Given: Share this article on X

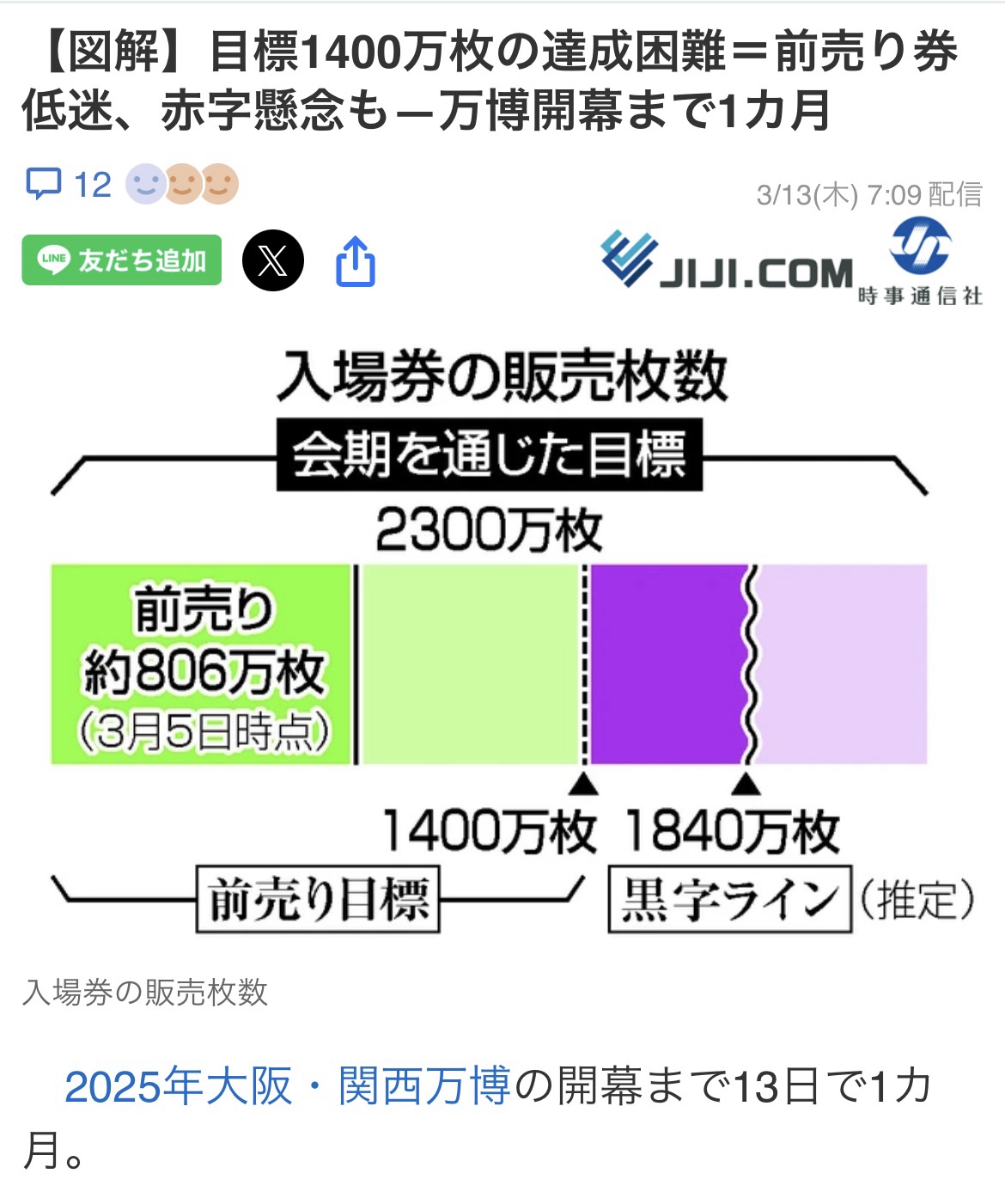Looking at the screenshot, I should click(x=273, y=260).
